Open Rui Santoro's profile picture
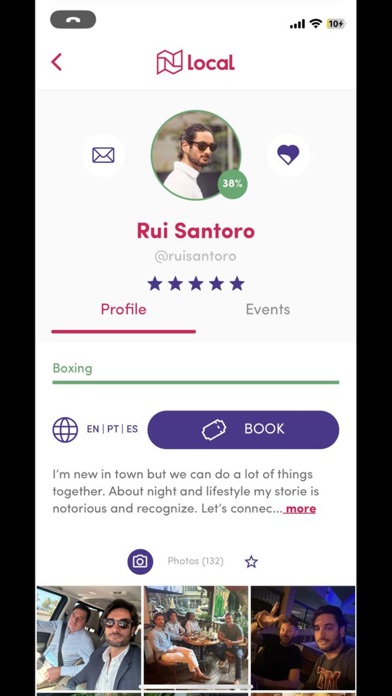The height and width of the screenshot is (696, 392). click(x=196, y=155)
